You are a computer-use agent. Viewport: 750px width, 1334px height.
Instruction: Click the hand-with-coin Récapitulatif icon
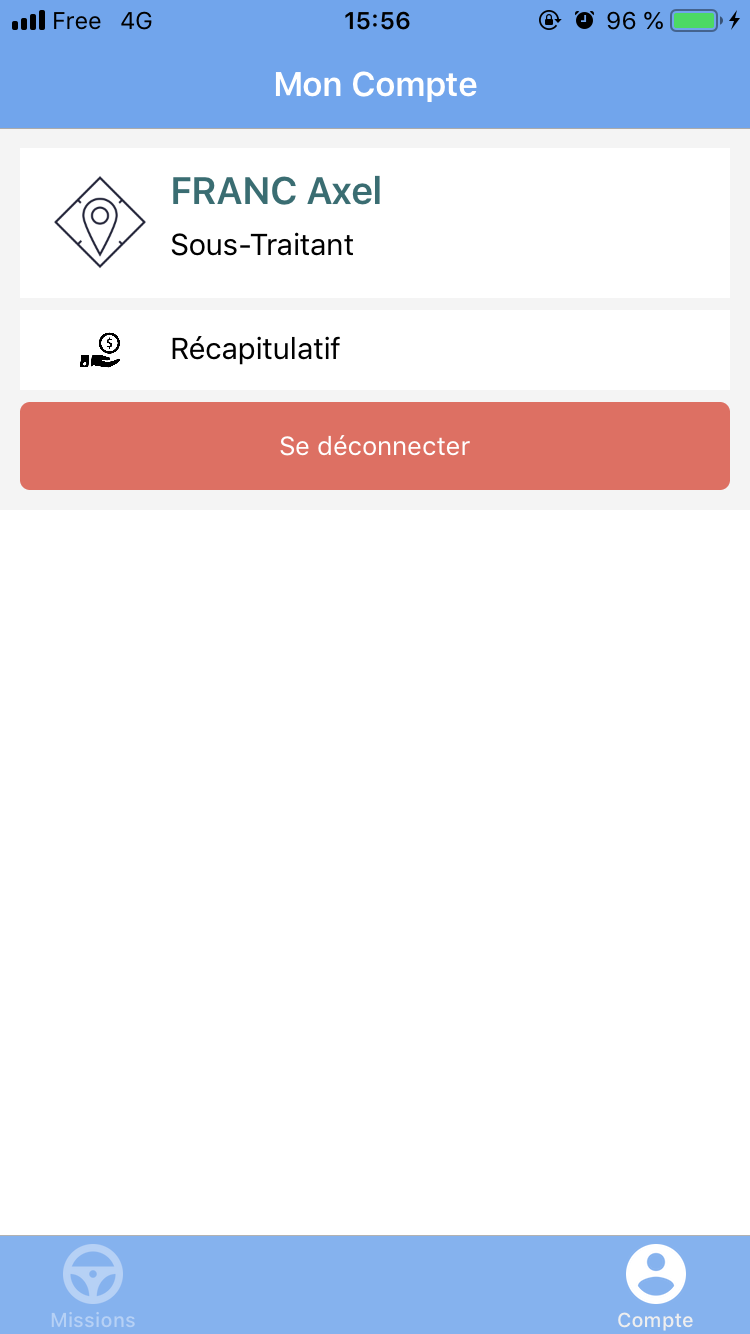(x=100, y=348)
